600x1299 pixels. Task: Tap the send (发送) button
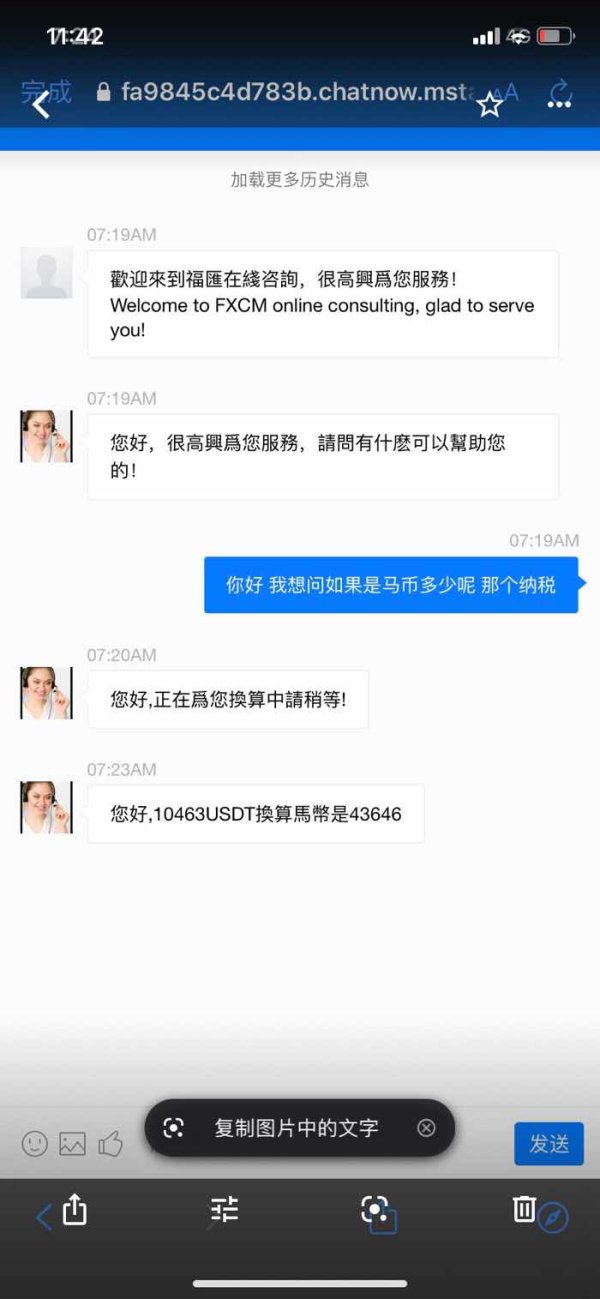[549, 1144]
